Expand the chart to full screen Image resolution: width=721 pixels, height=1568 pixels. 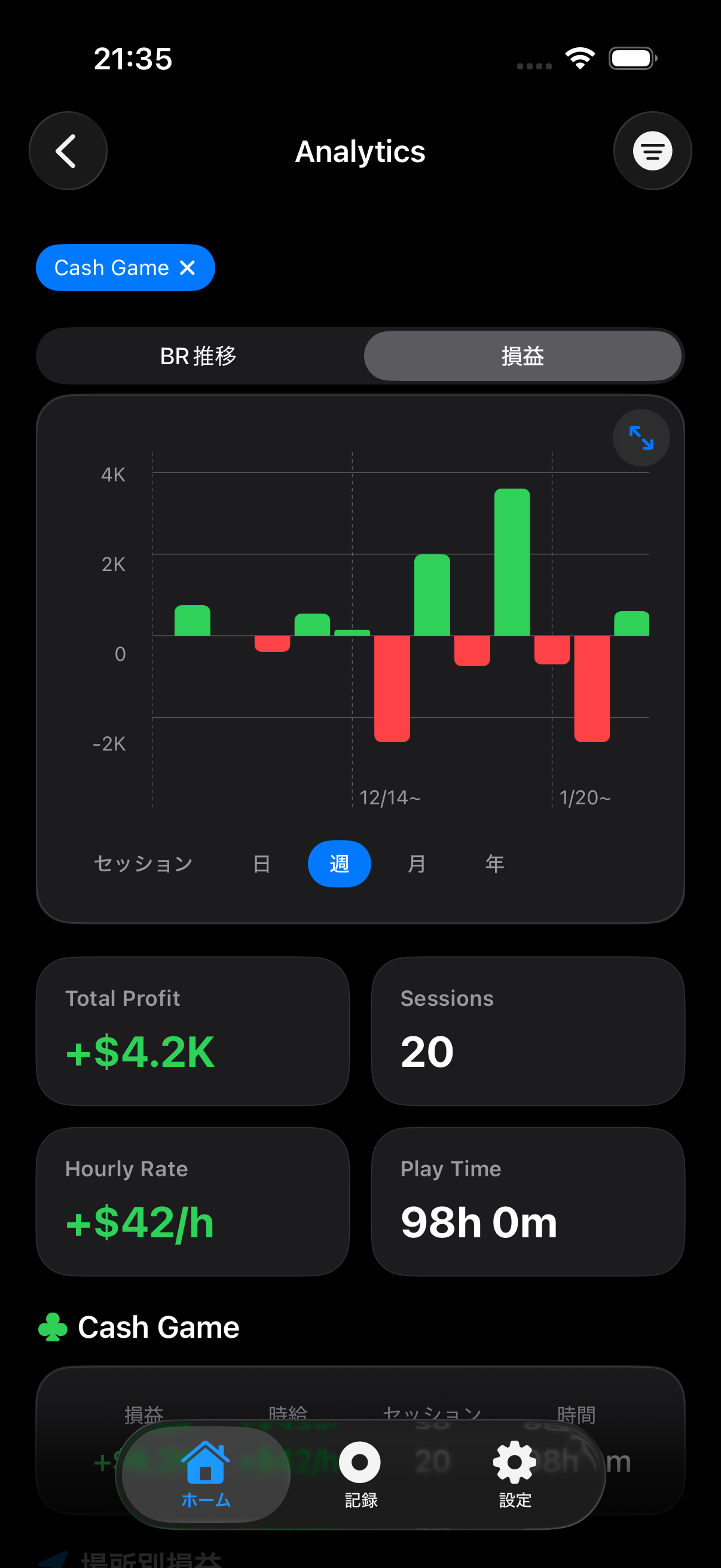pos(641,438)
